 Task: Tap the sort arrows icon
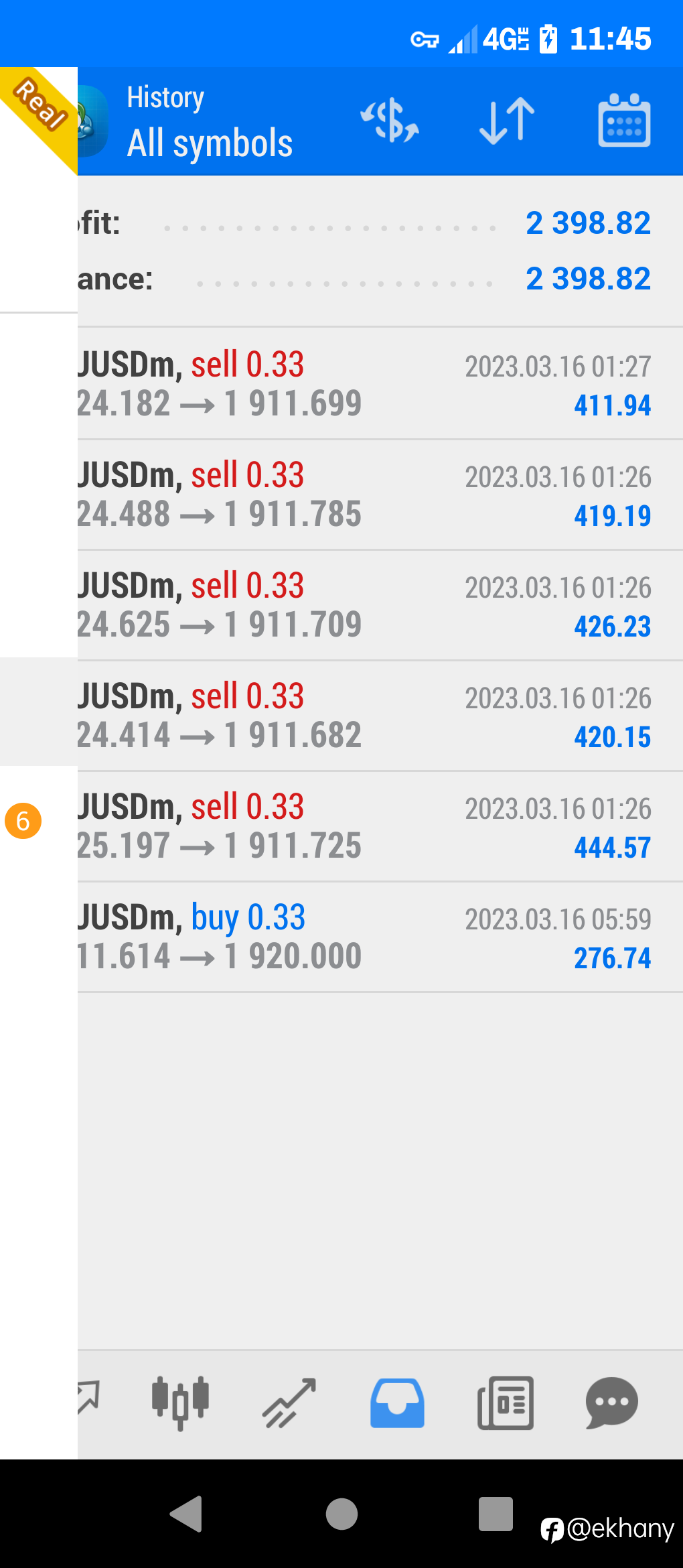pyautogui.click(x=507, y=121)
